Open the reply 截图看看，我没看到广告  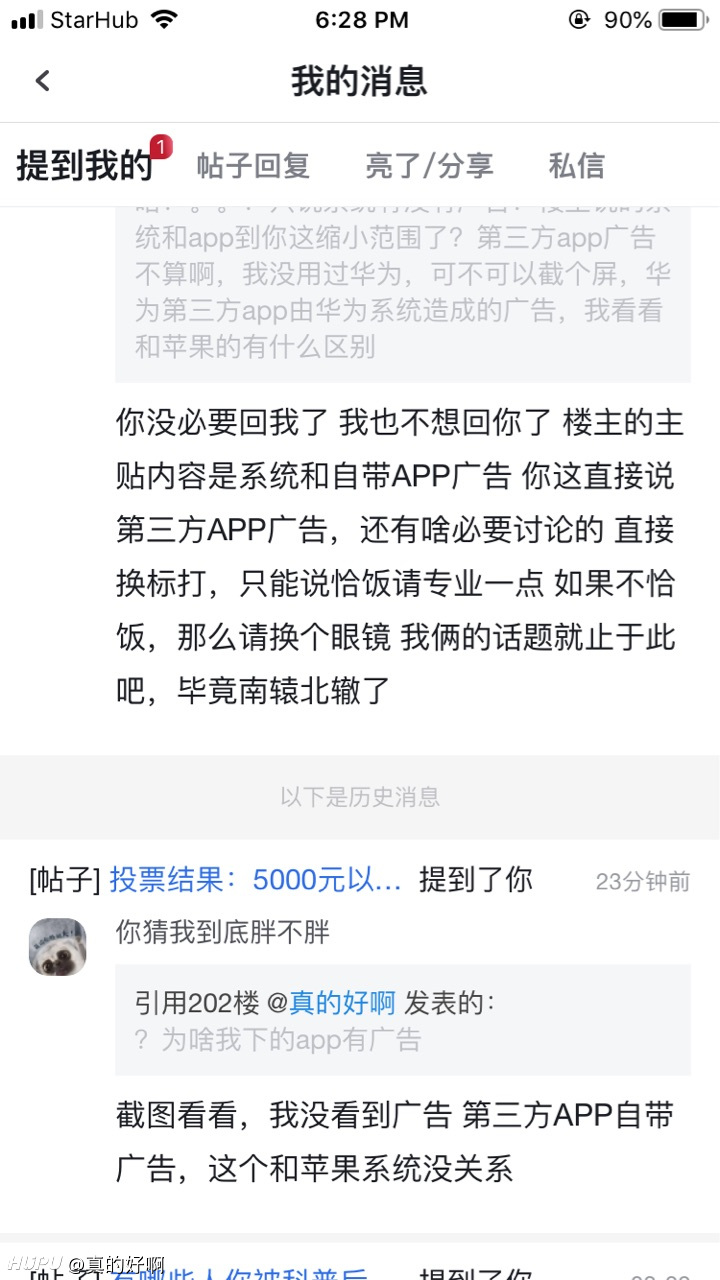[396, 1142]
